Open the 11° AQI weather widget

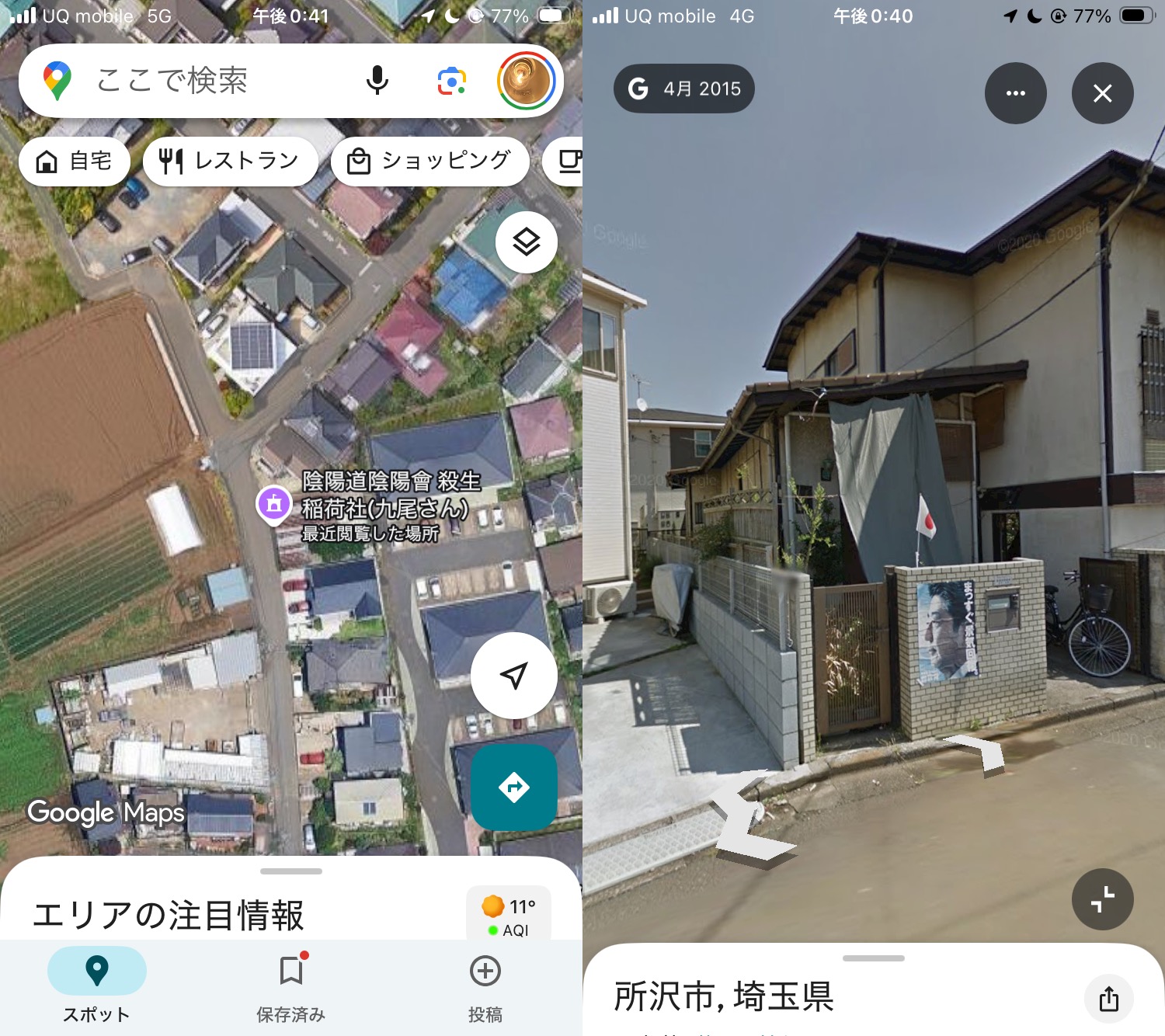tap(509, 914)
